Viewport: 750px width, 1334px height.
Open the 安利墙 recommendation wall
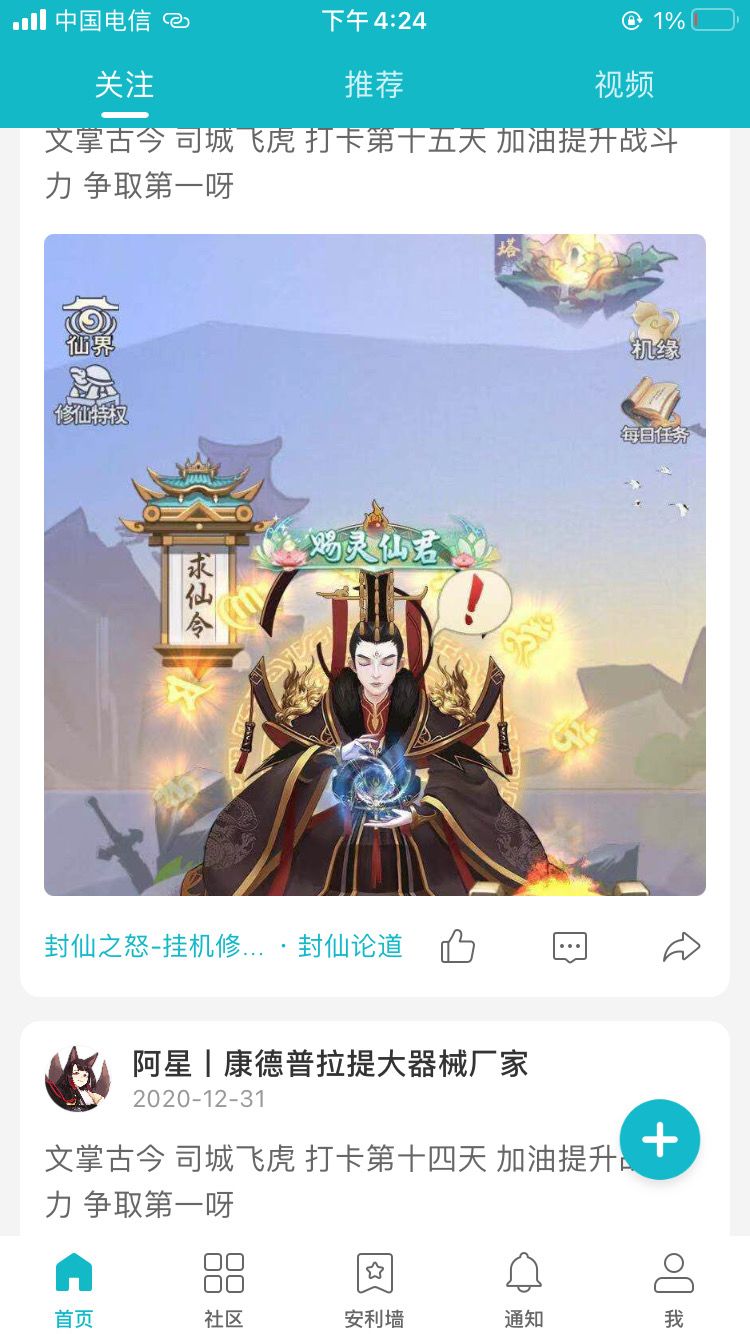pyautogui.click(x=374, y=1288)
